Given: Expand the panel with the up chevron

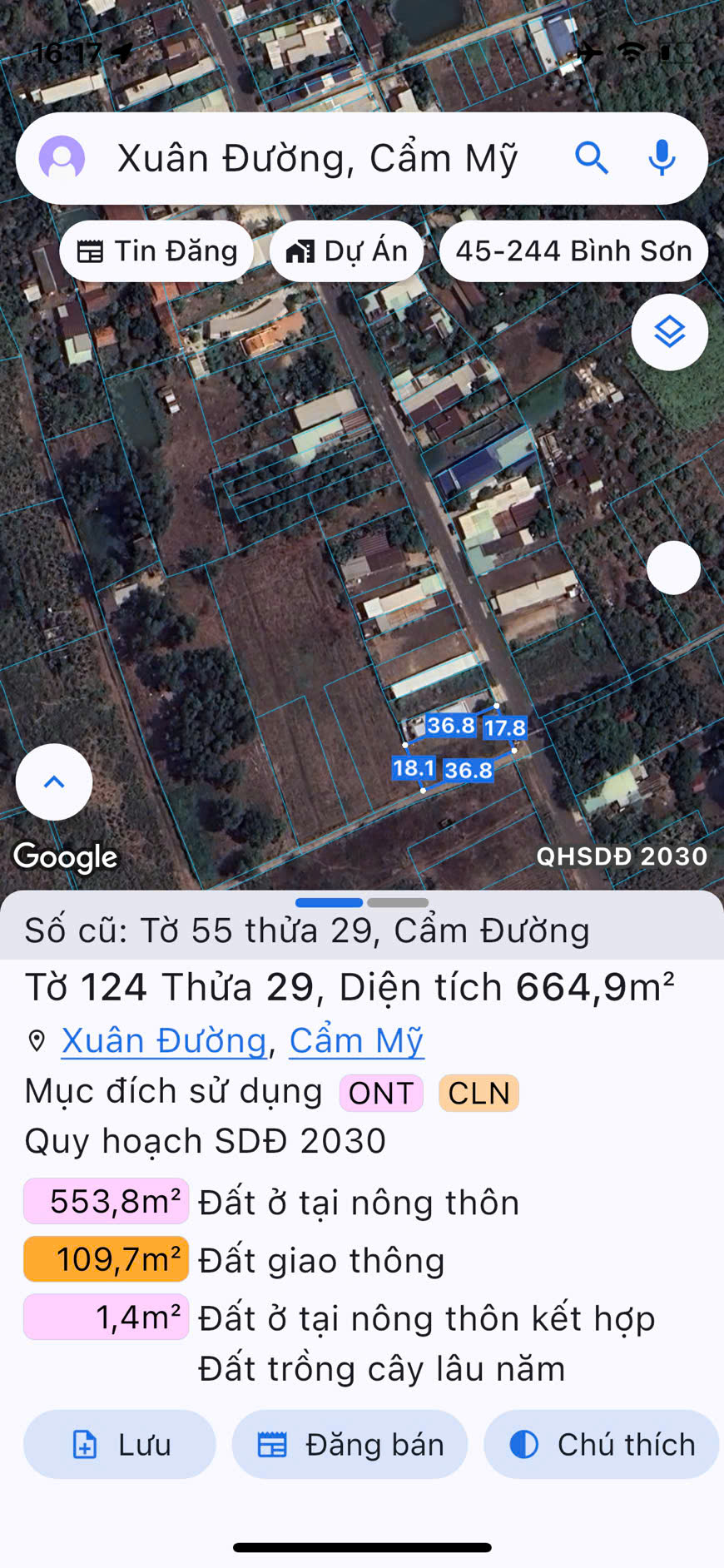Looking at the screenshot, I should coord(54,782).
